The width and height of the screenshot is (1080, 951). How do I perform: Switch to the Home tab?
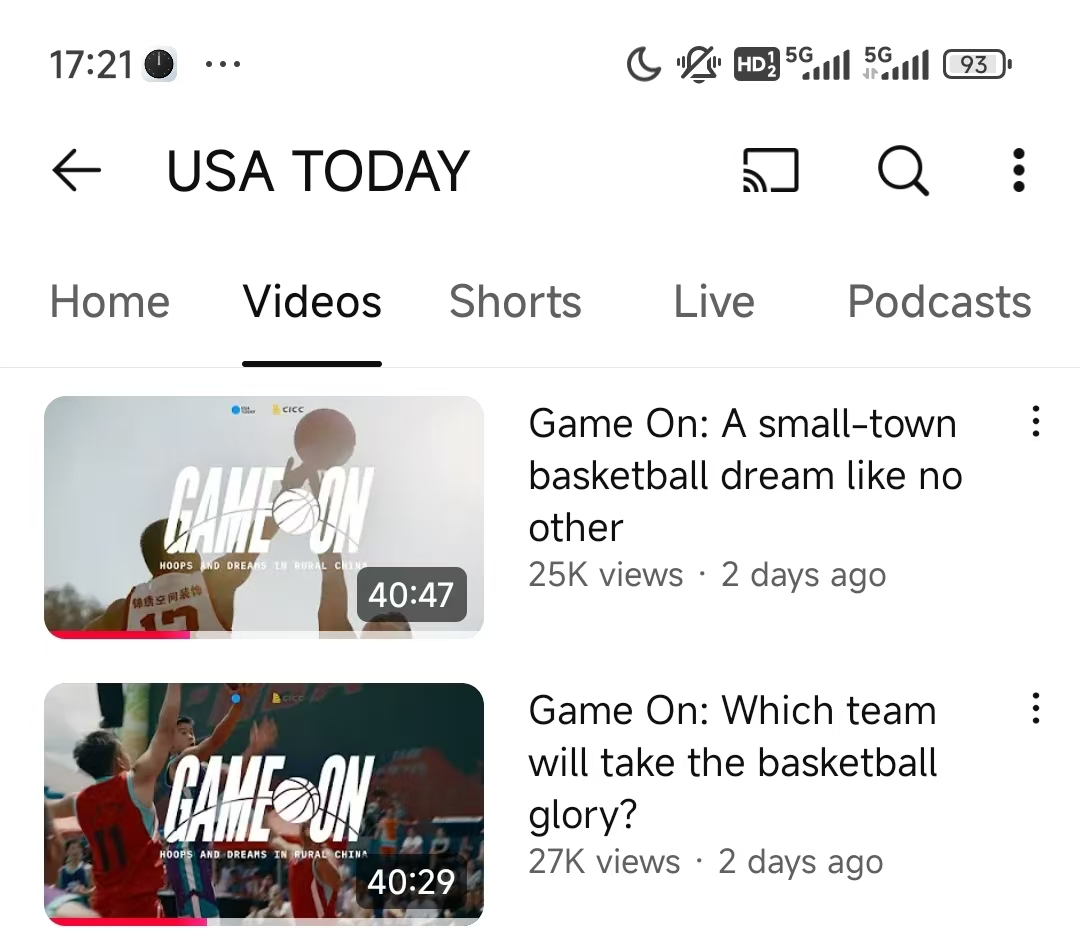pos(110,302)
